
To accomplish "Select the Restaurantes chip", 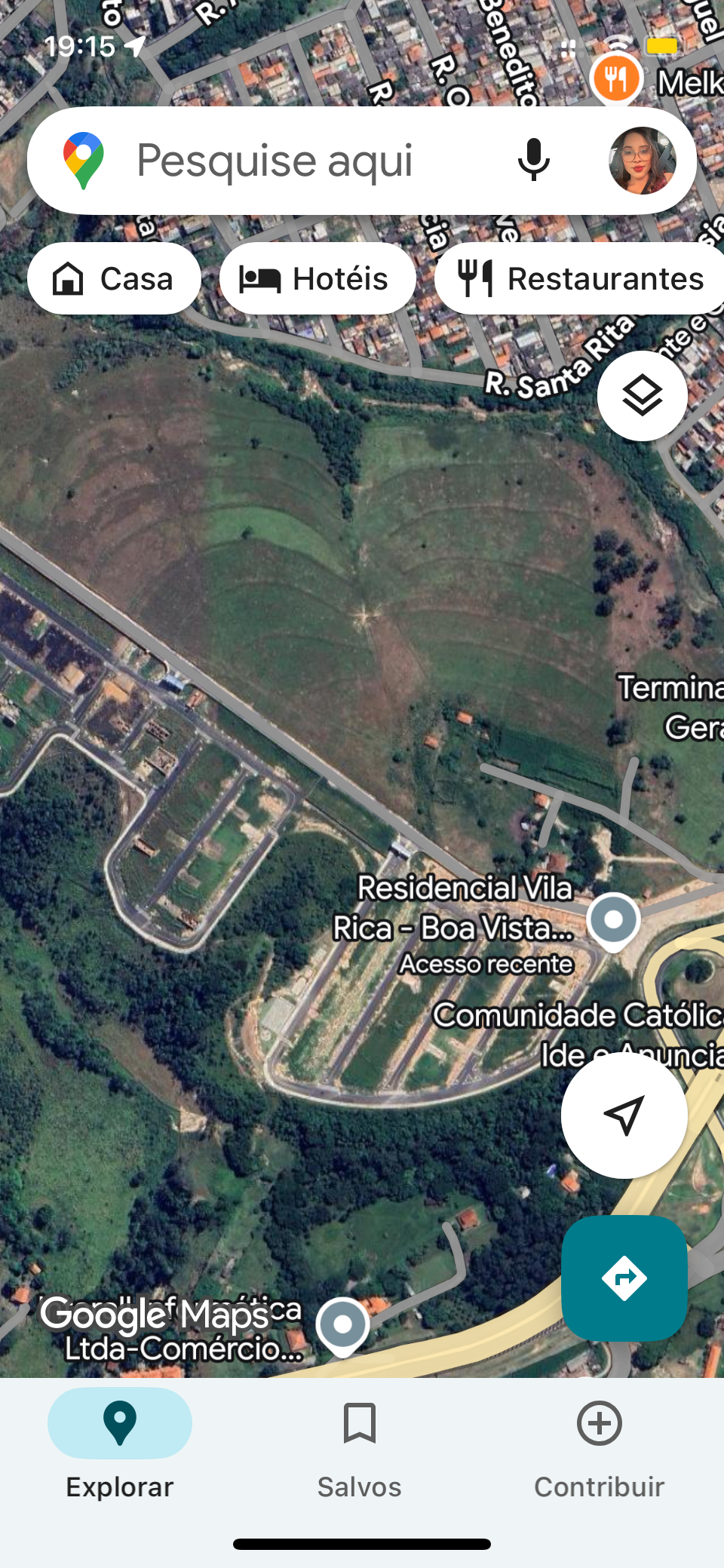I will [581, 278].
